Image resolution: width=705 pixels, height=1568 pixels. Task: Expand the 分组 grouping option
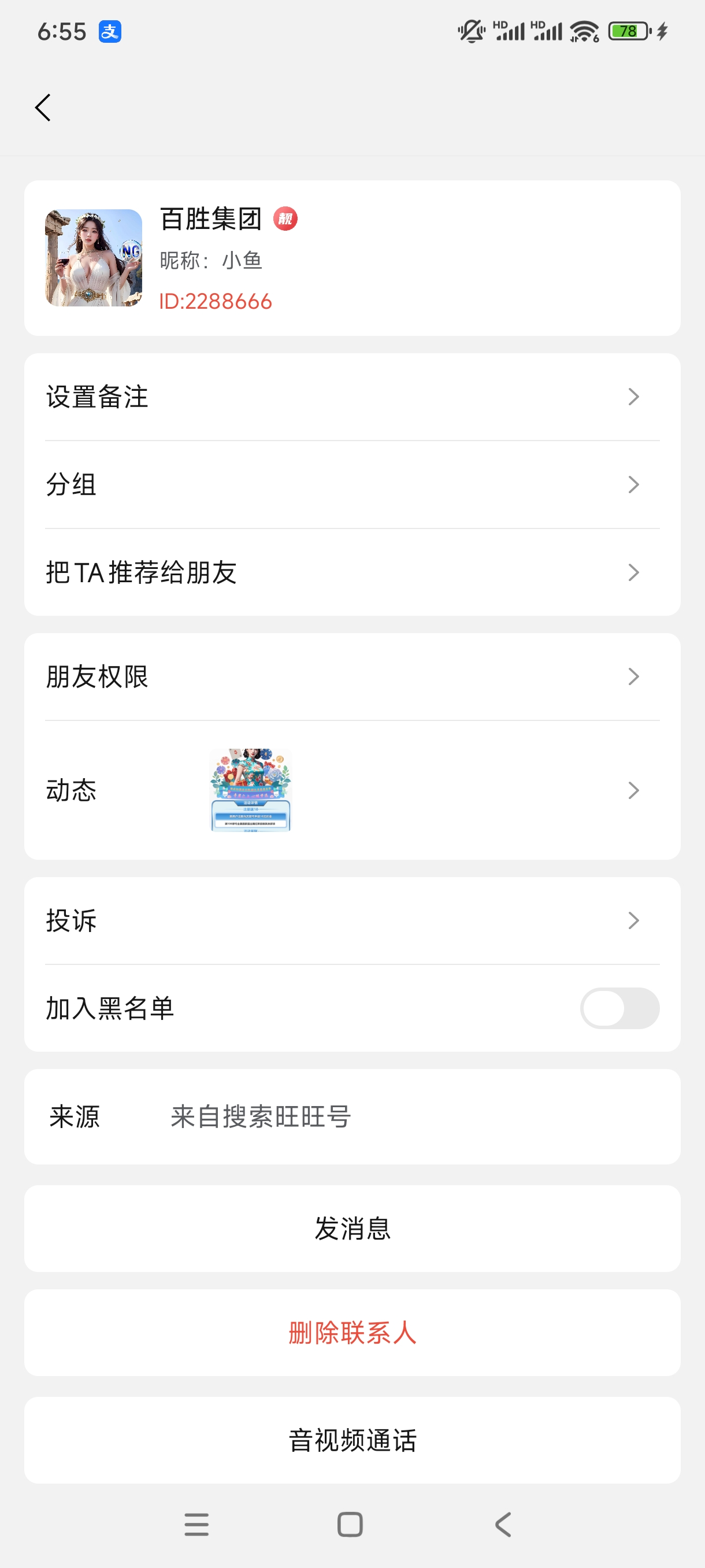click(x=634, y=484)
